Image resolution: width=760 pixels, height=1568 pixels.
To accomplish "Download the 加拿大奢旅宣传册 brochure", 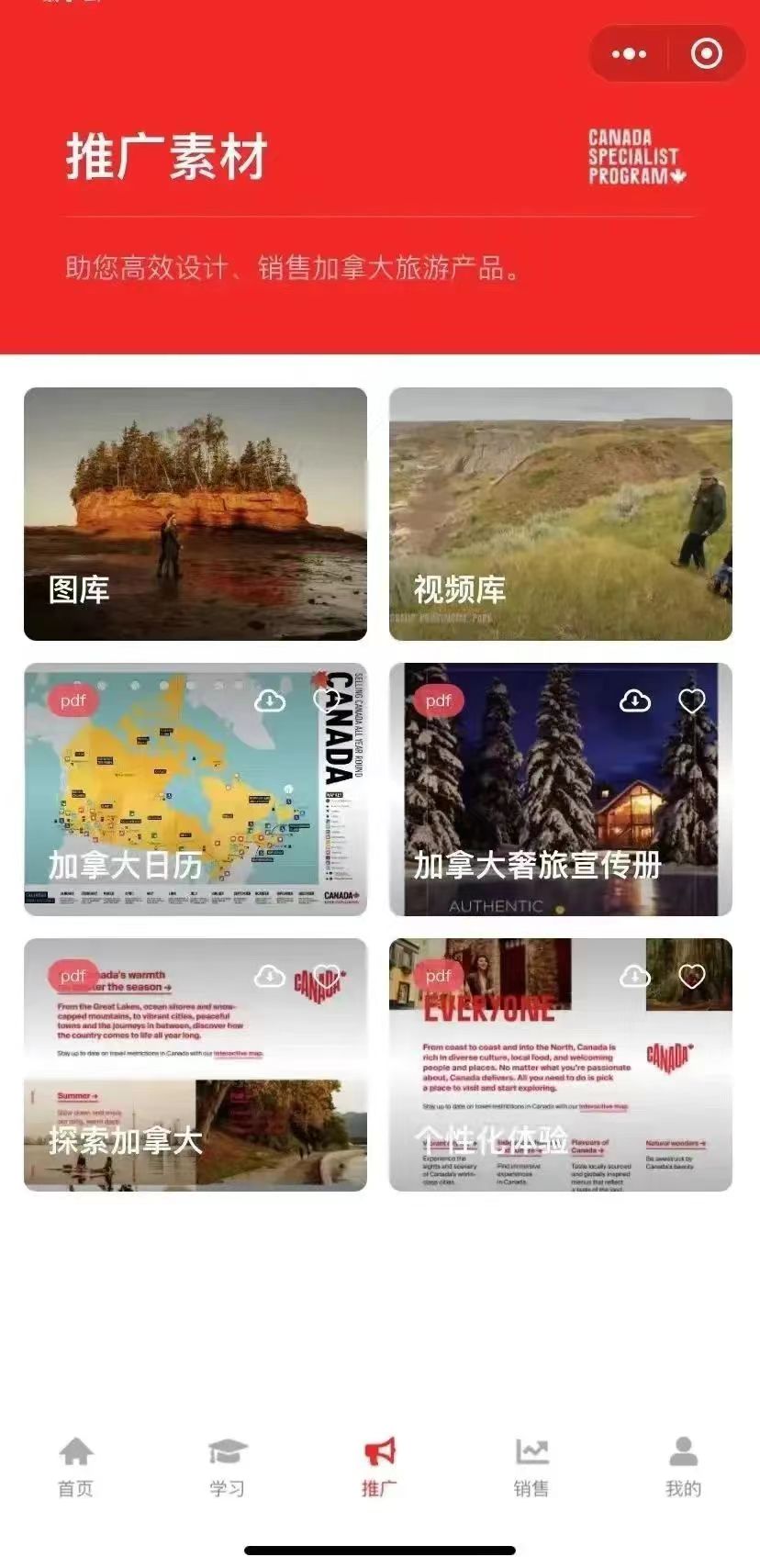I will (634, 701).
